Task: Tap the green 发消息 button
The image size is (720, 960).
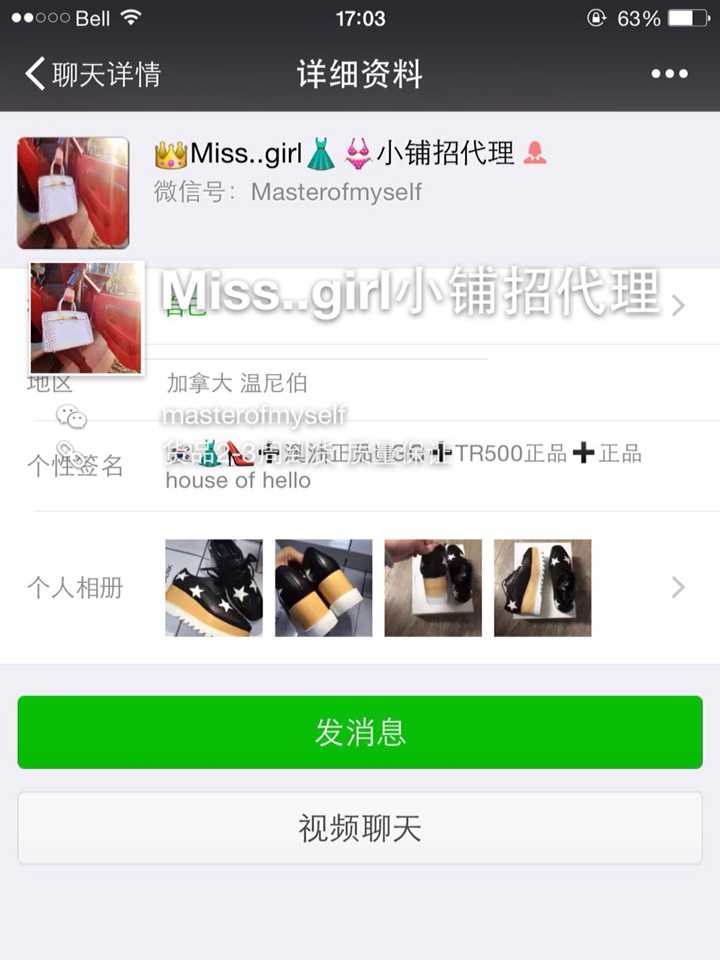Action: (x=360, y=732)
